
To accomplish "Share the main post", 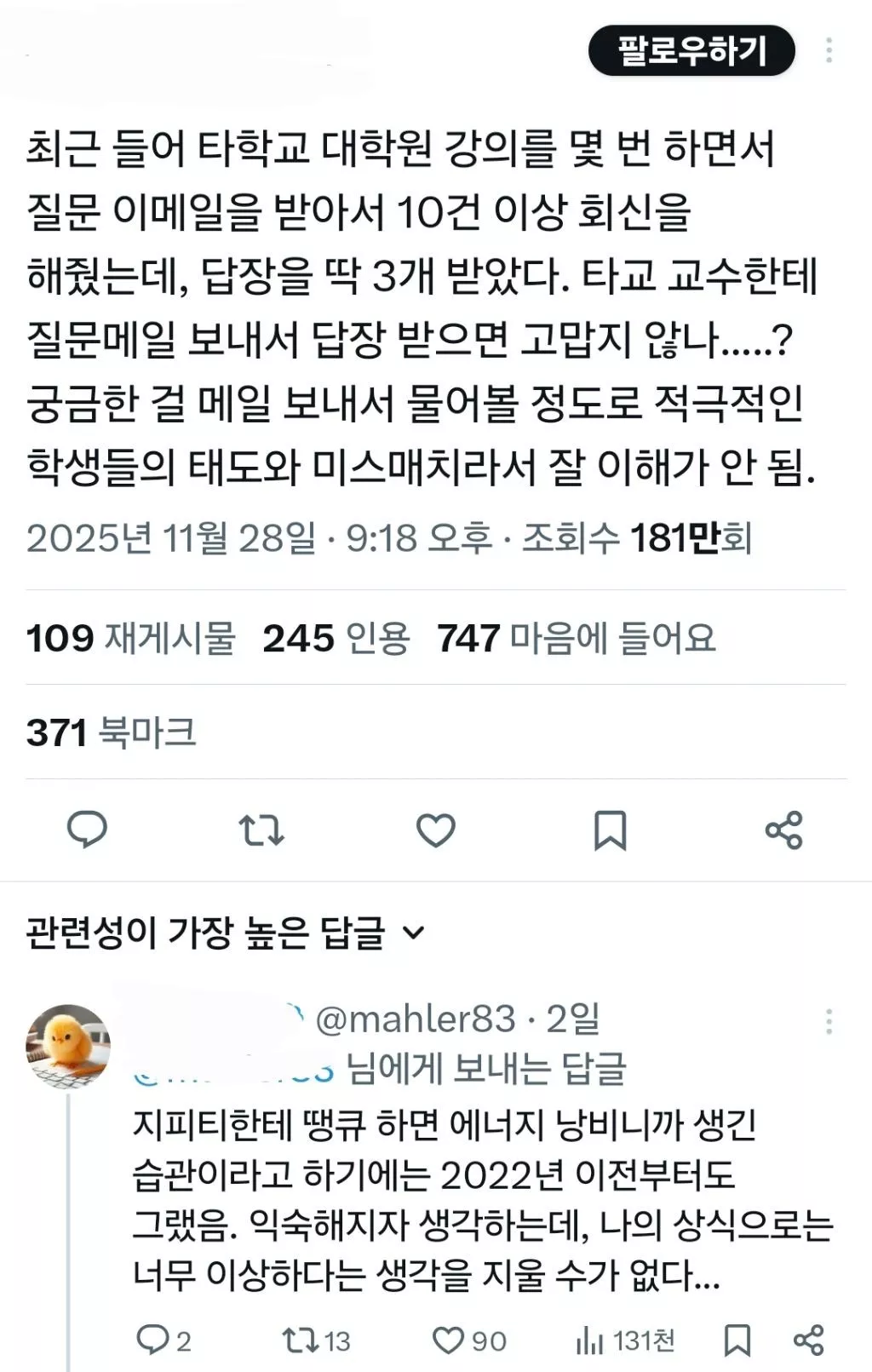I will tap(783, 830).
